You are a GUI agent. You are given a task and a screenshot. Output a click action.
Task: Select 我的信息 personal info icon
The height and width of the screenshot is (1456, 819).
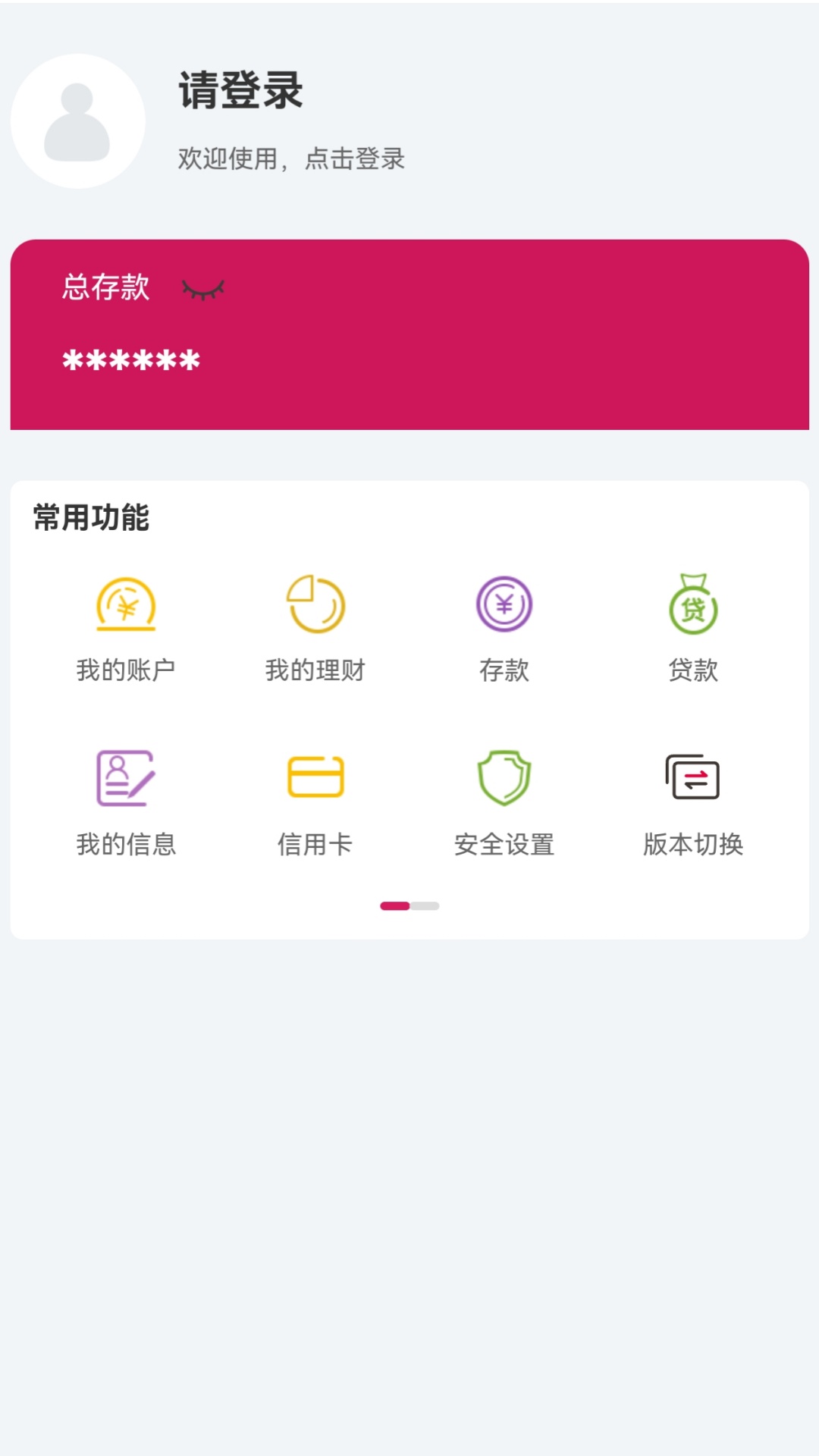pyautogui.click(x=127, y=777)
